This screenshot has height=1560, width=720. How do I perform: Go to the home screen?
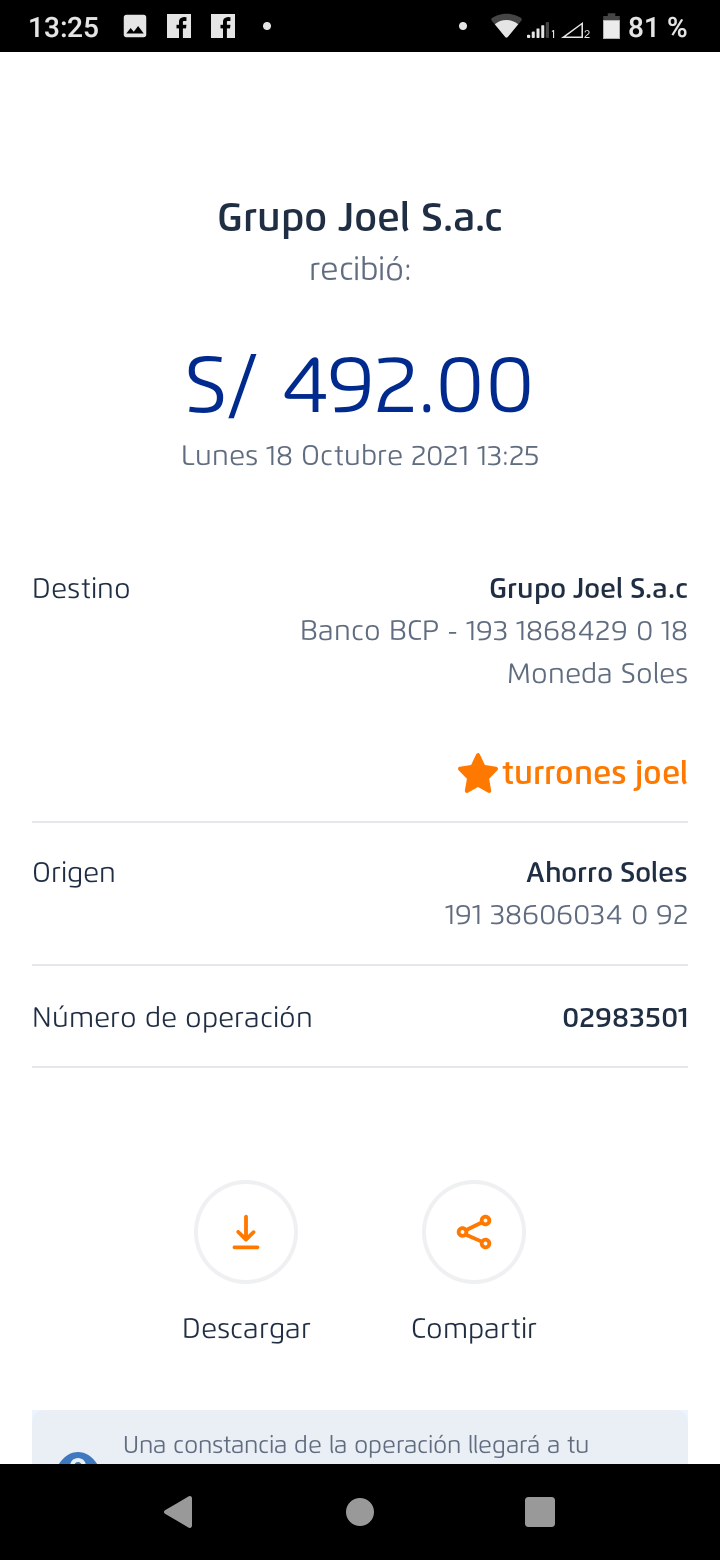click(x=360, y=1512)
